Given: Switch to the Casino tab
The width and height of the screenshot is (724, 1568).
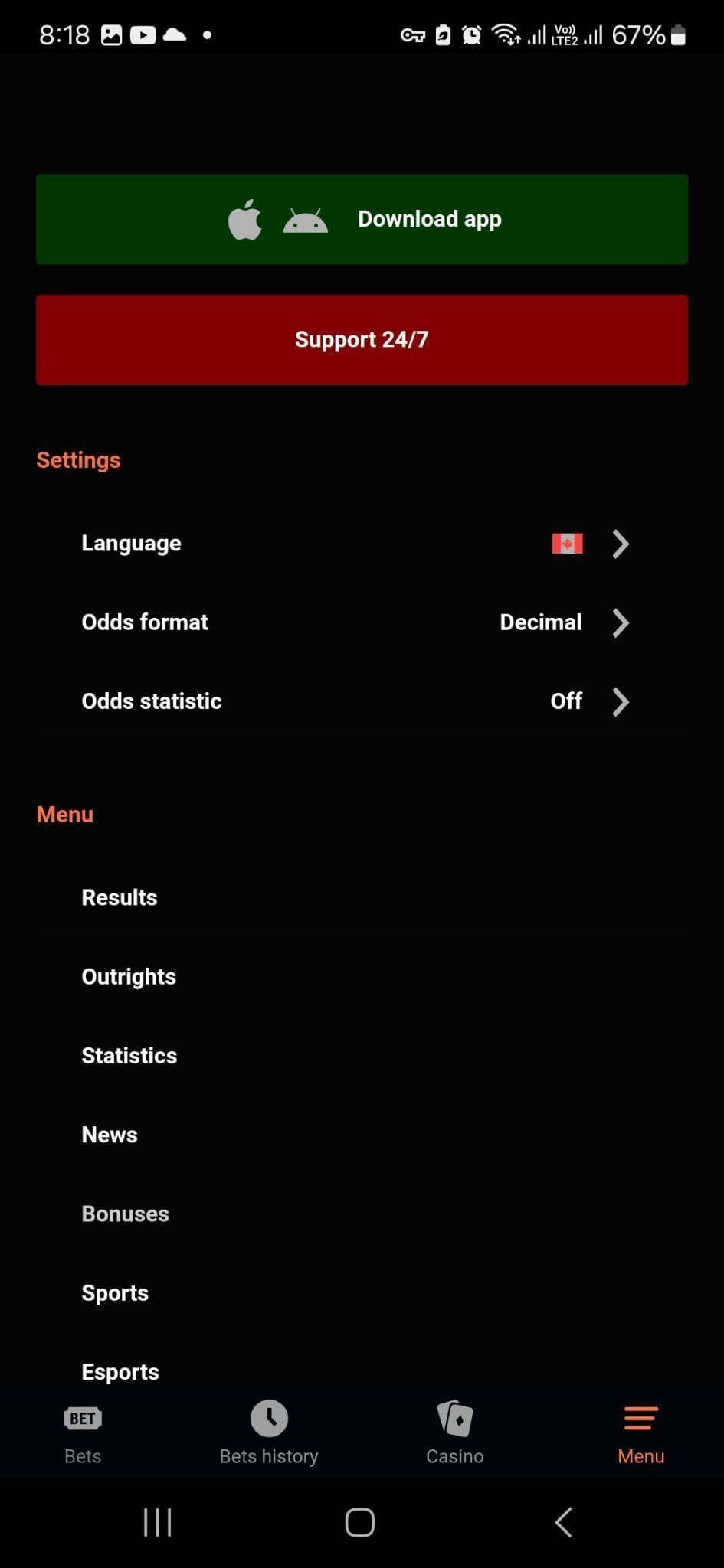Looking at the screenshot, I should click(455, 1433).
